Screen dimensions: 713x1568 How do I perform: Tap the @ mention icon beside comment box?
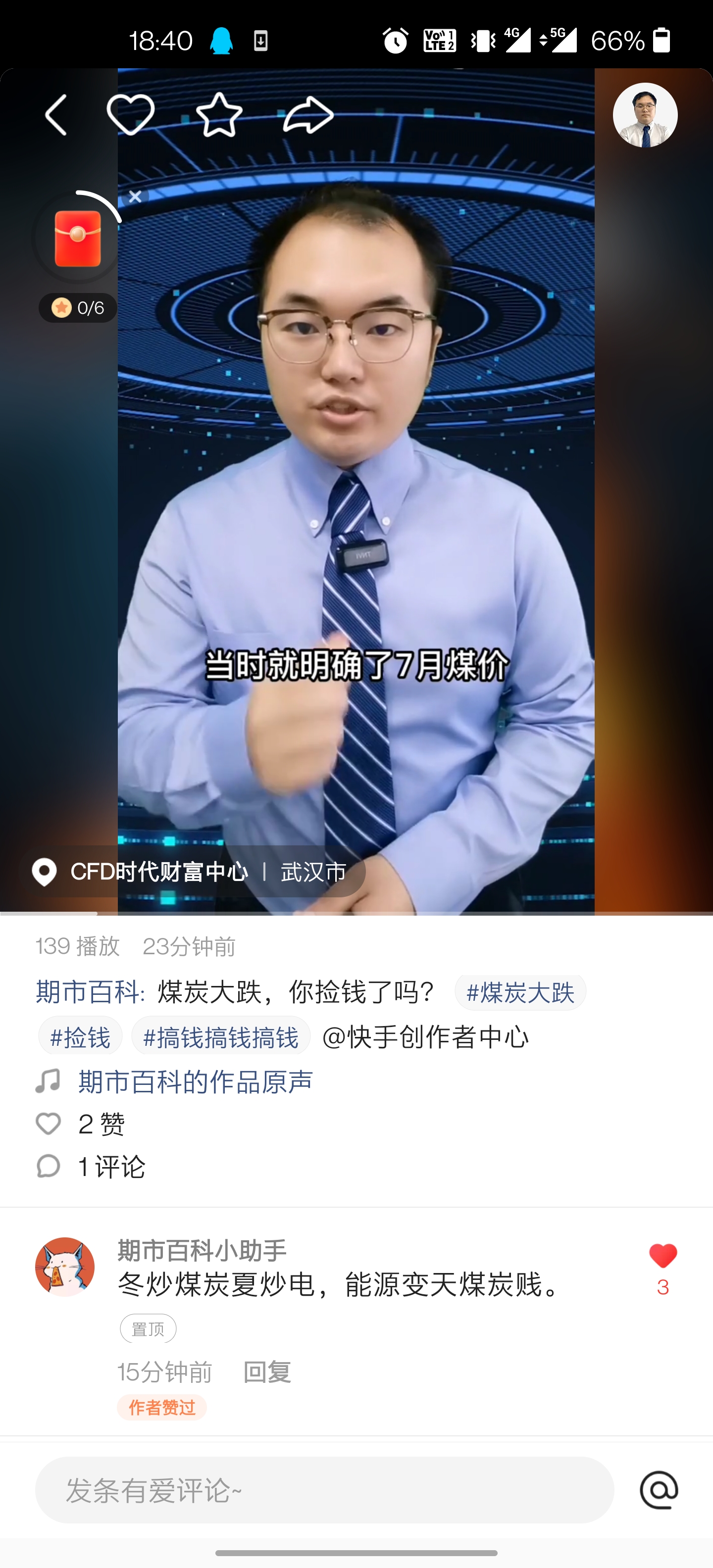(659, 1490)
